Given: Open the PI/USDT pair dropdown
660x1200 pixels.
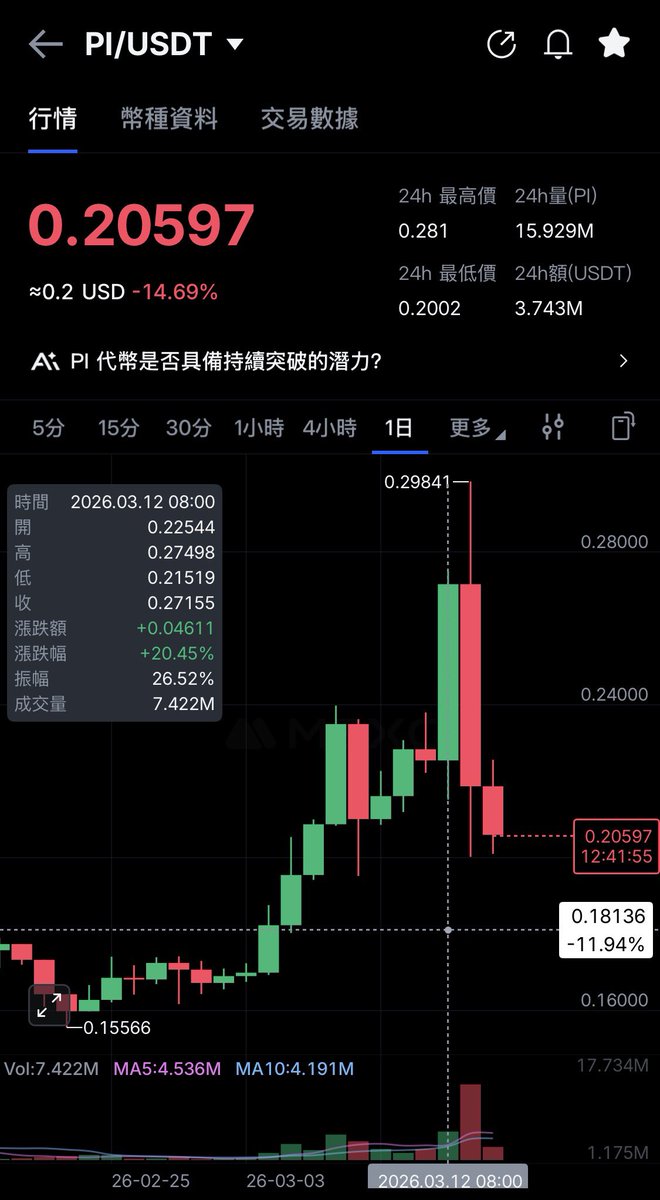Looking at the screenshot, I should [236, 44].
